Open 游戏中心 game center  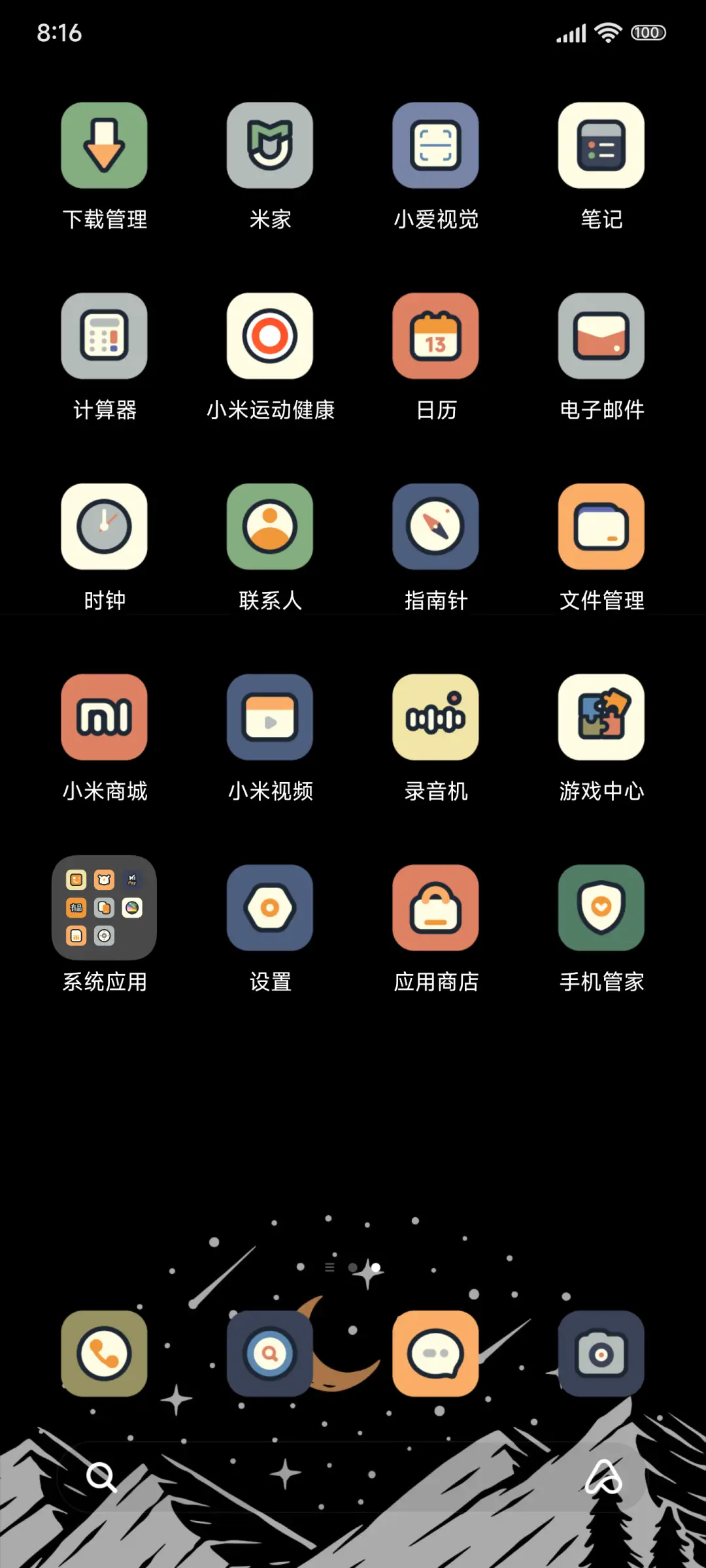[601, 717]
